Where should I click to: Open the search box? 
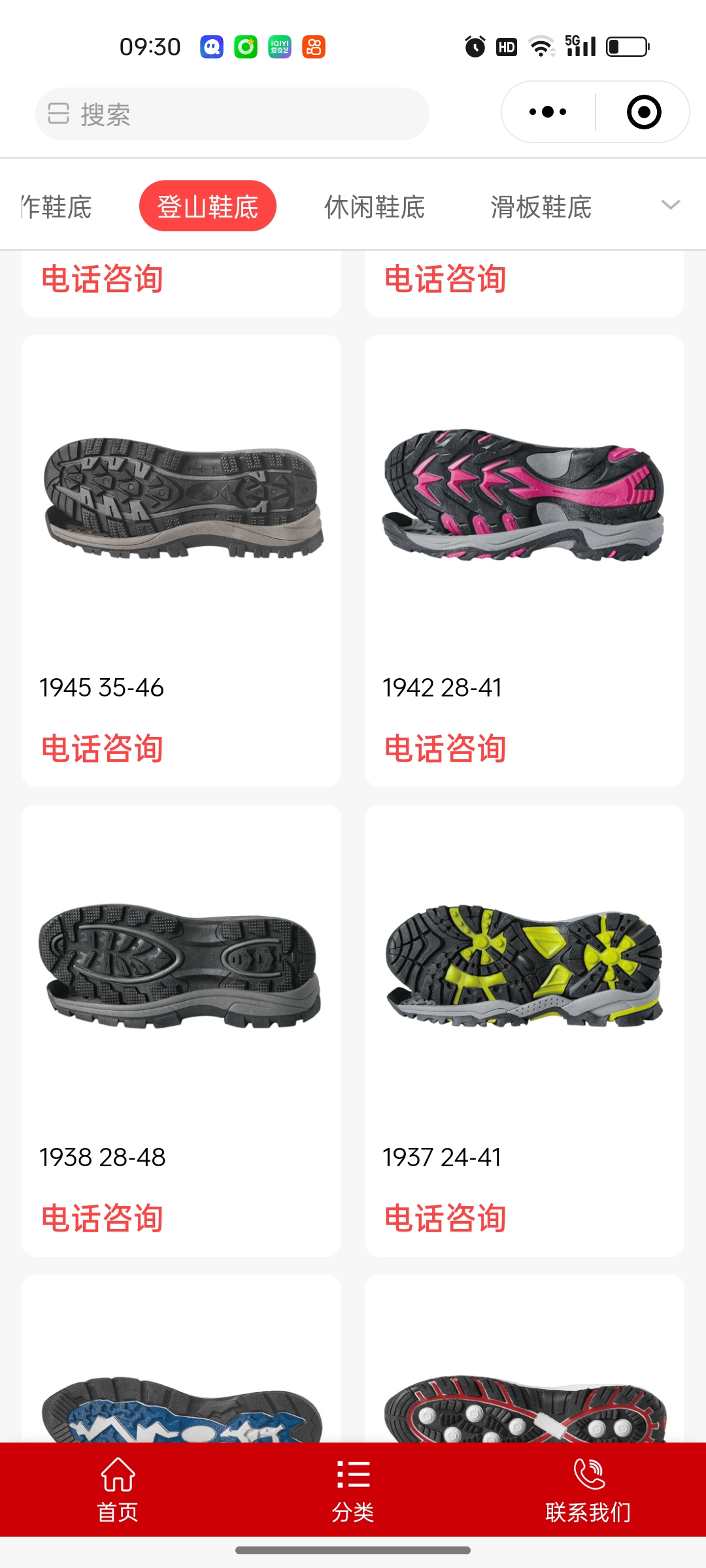click(232, 114)
